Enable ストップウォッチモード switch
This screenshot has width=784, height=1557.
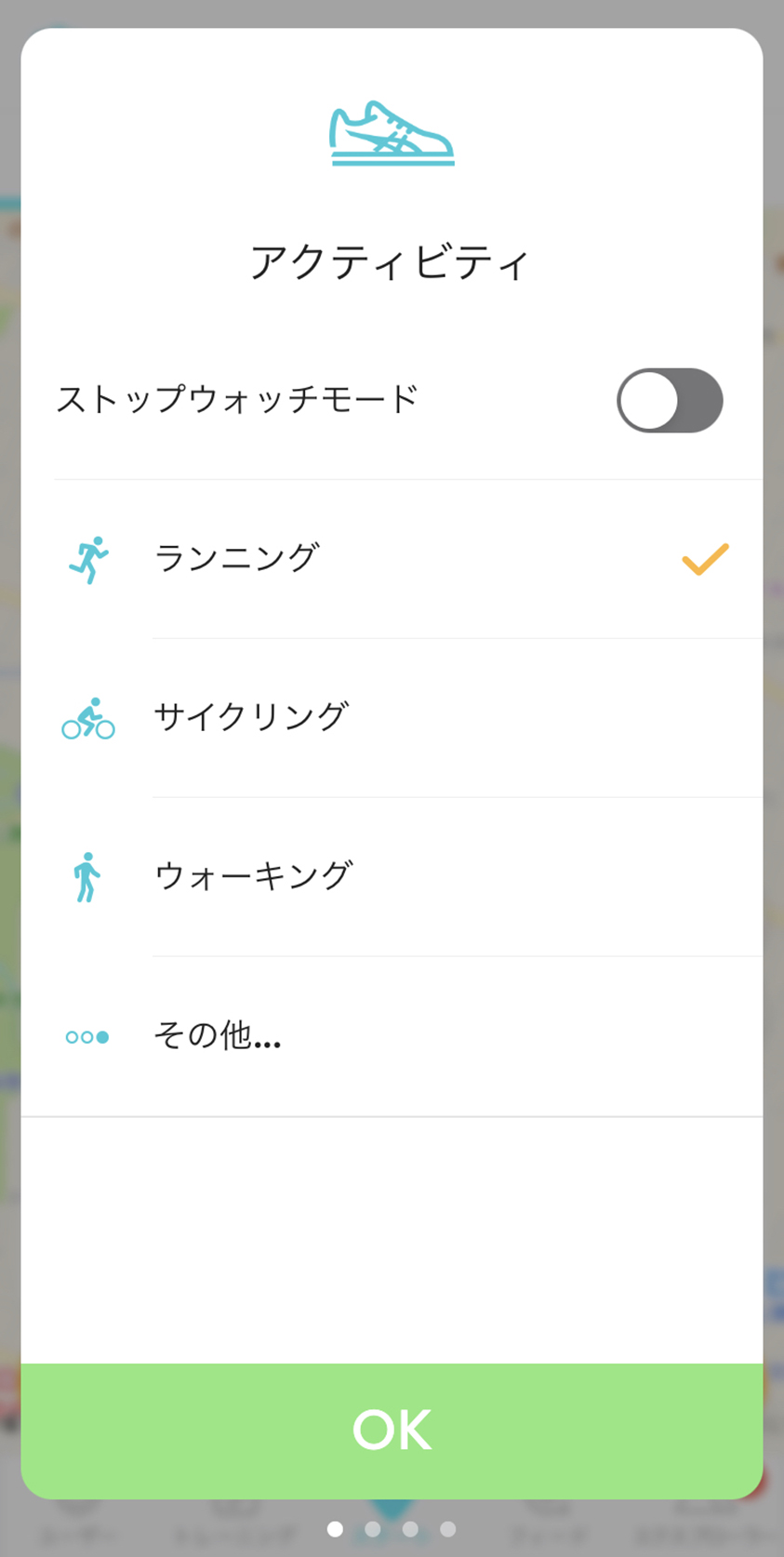tap(669, 401)
